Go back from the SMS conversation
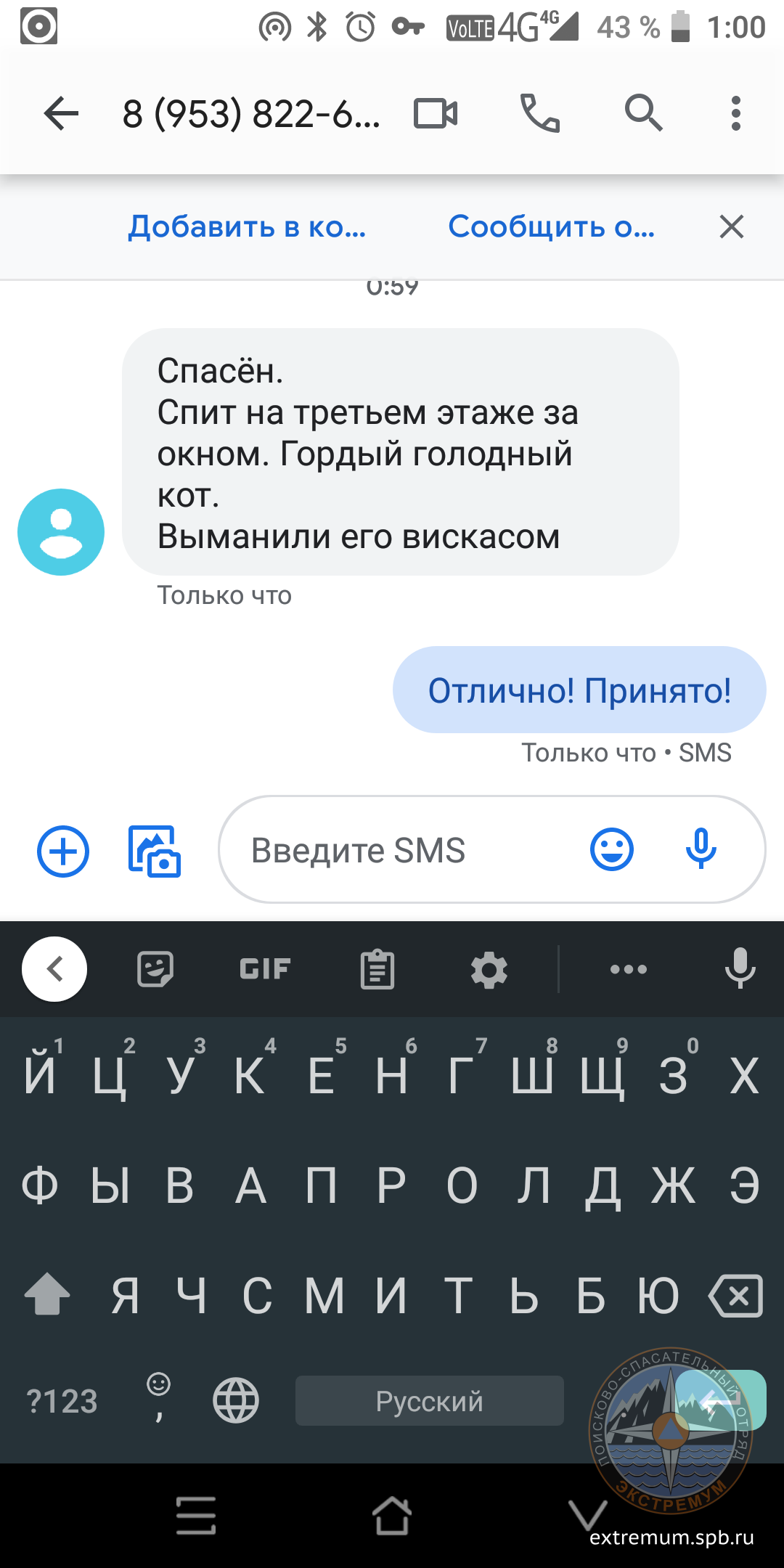Screen dimensions: 784x1568 (x=61, y=114)
